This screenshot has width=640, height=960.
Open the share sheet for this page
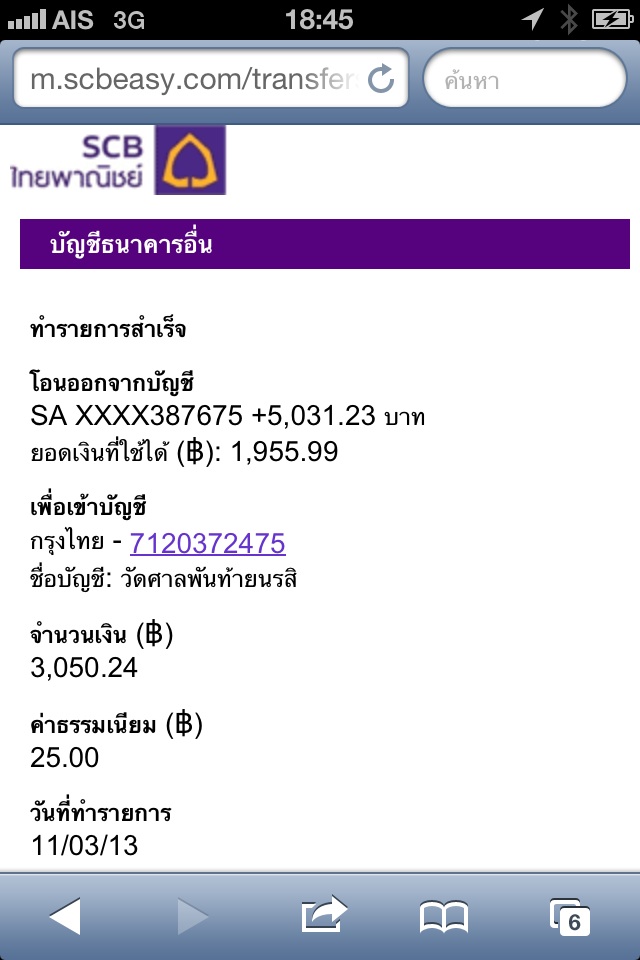click(323, 915)
